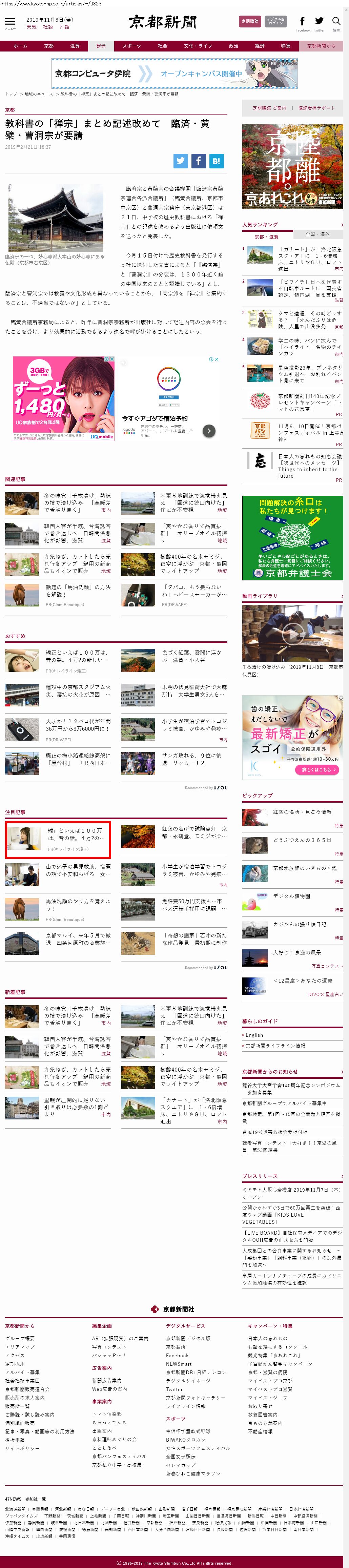
Task: Switch to the スポーツ tab
Action: click(131, 46)
